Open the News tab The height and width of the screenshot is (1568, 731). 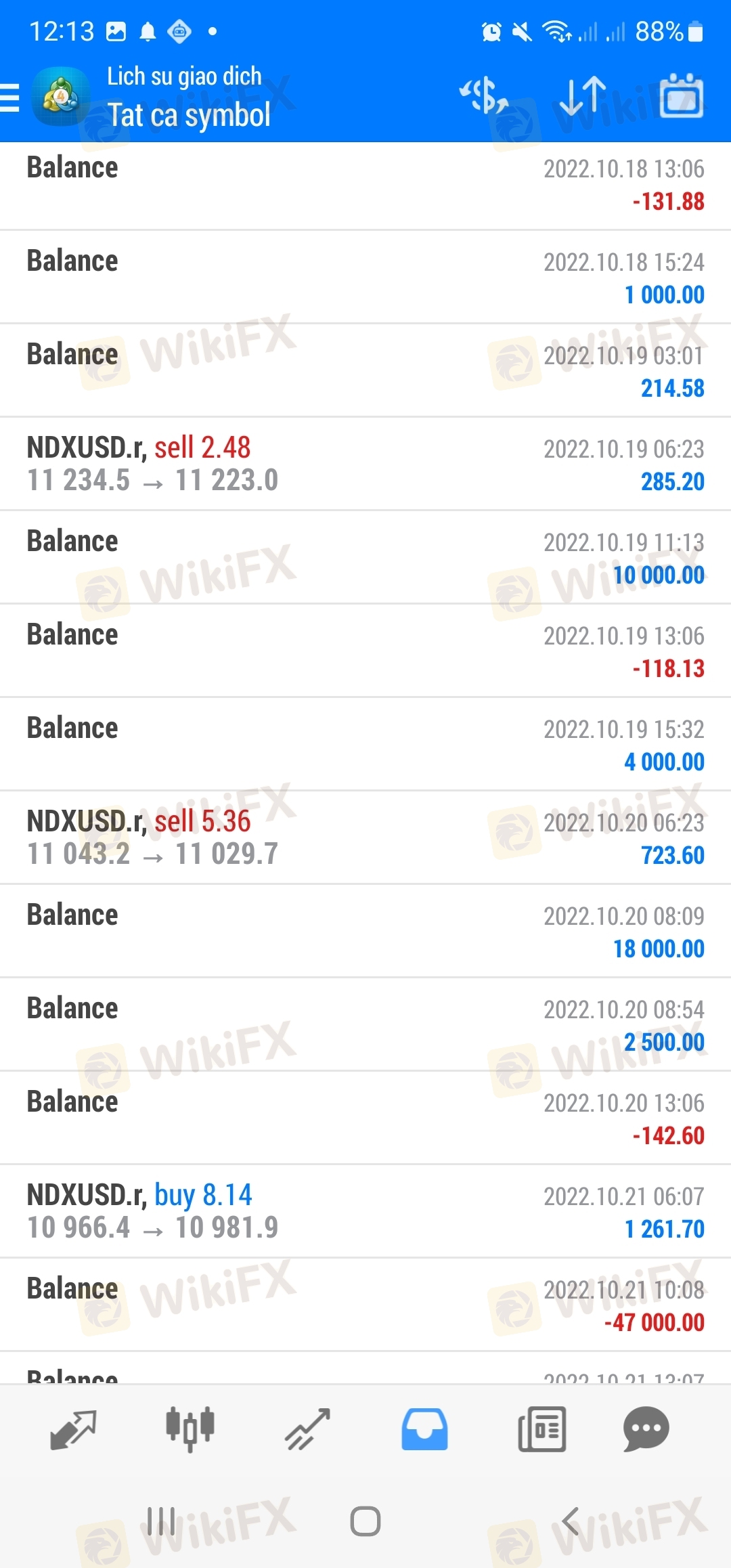coord(541,1430)
